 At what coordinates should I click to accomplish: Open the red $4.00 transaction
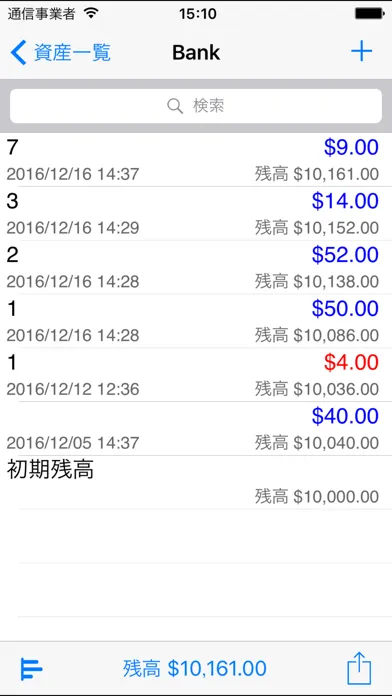pyautogui.click(x=196, y=375)
